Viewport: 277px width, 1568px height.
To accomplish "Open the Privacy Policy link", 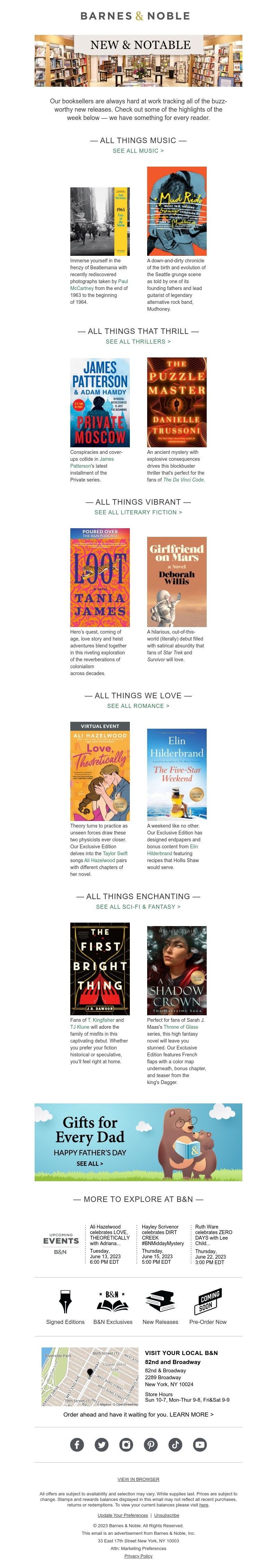I will point(138,1555).
